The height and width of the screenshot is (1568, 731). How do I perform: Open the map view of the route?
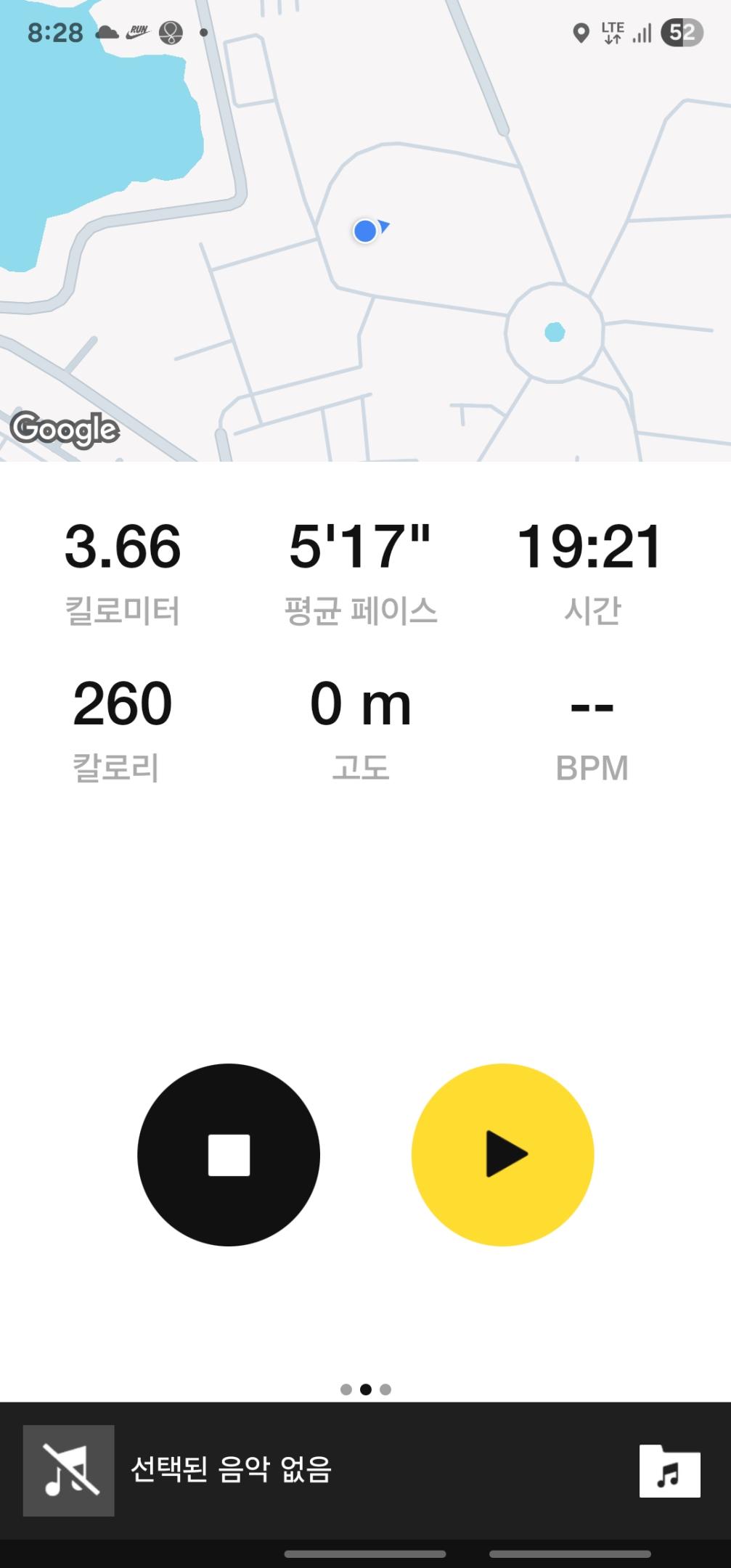365,231
